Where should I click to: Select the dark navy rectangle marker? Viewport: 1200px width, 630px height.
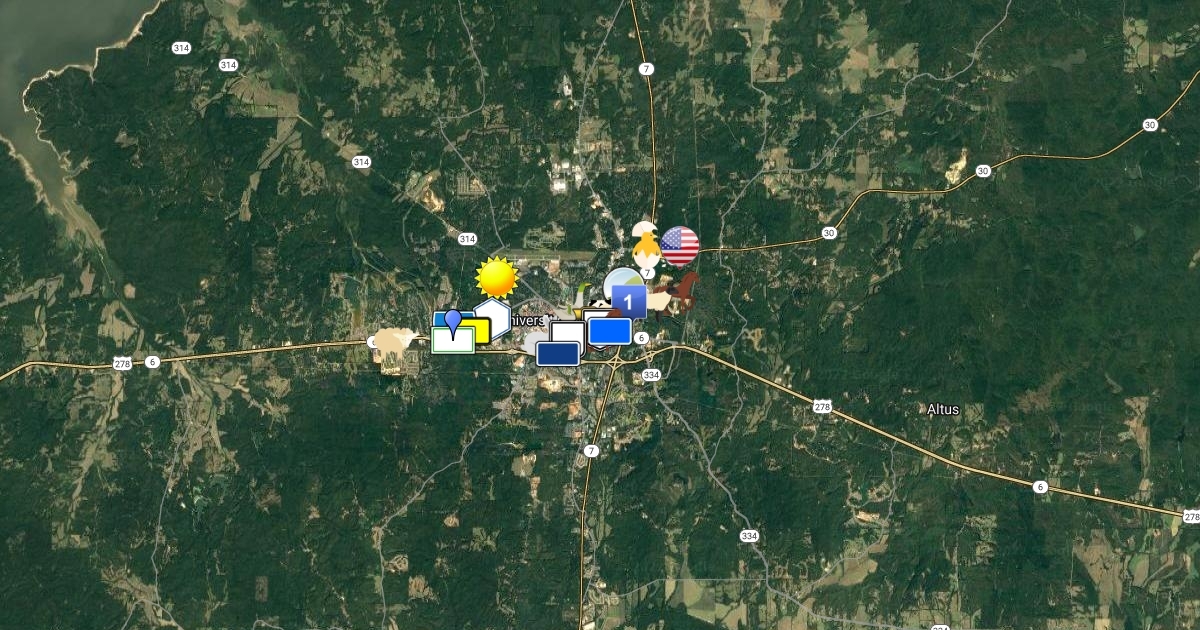(557, 354)
